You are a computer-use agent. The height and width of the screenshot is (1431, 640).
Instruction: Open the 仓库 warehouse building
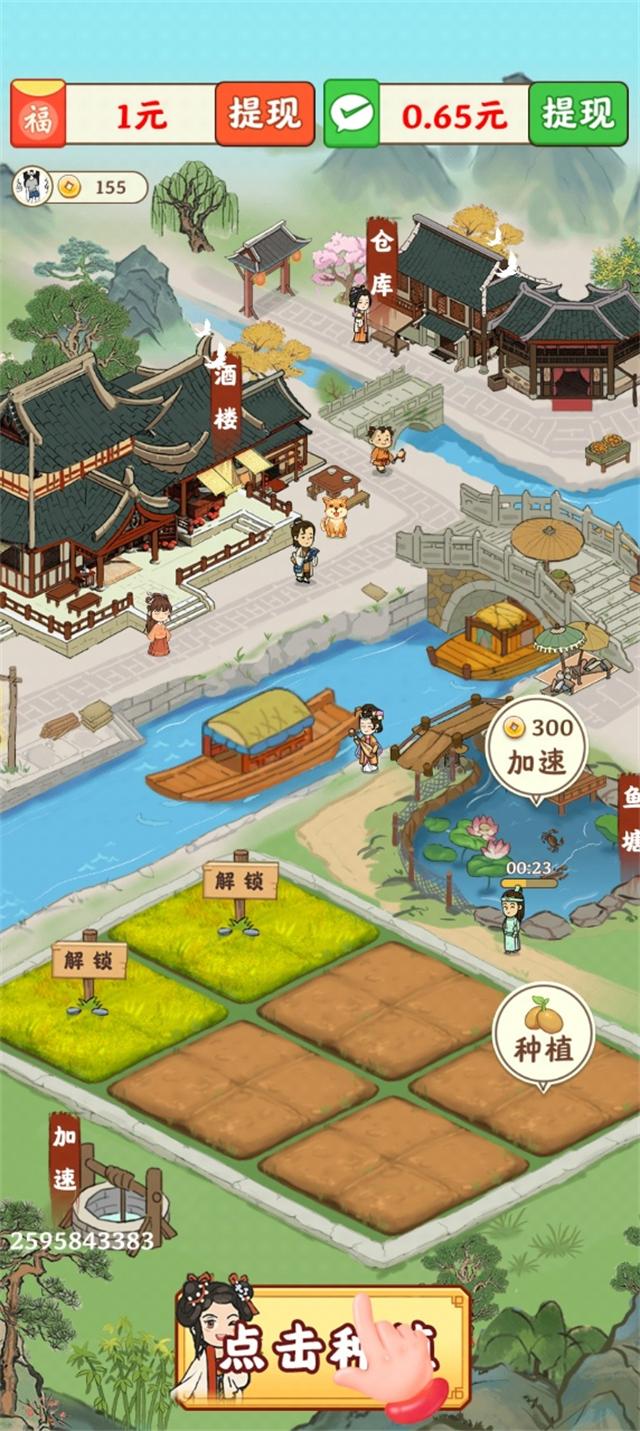pos(381,259)
